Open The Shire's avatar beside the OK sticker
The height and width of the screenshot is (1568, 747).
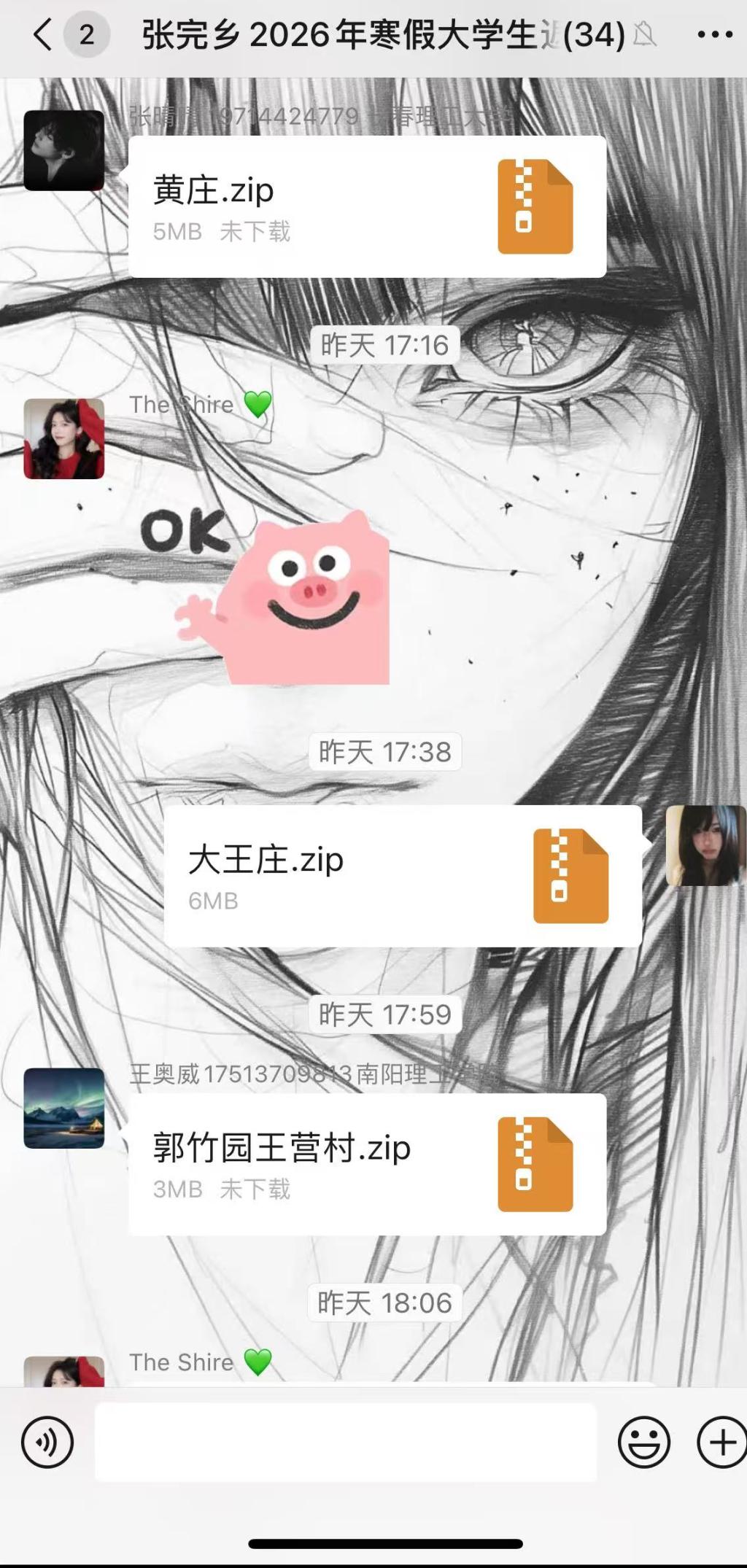coord(64,438)
